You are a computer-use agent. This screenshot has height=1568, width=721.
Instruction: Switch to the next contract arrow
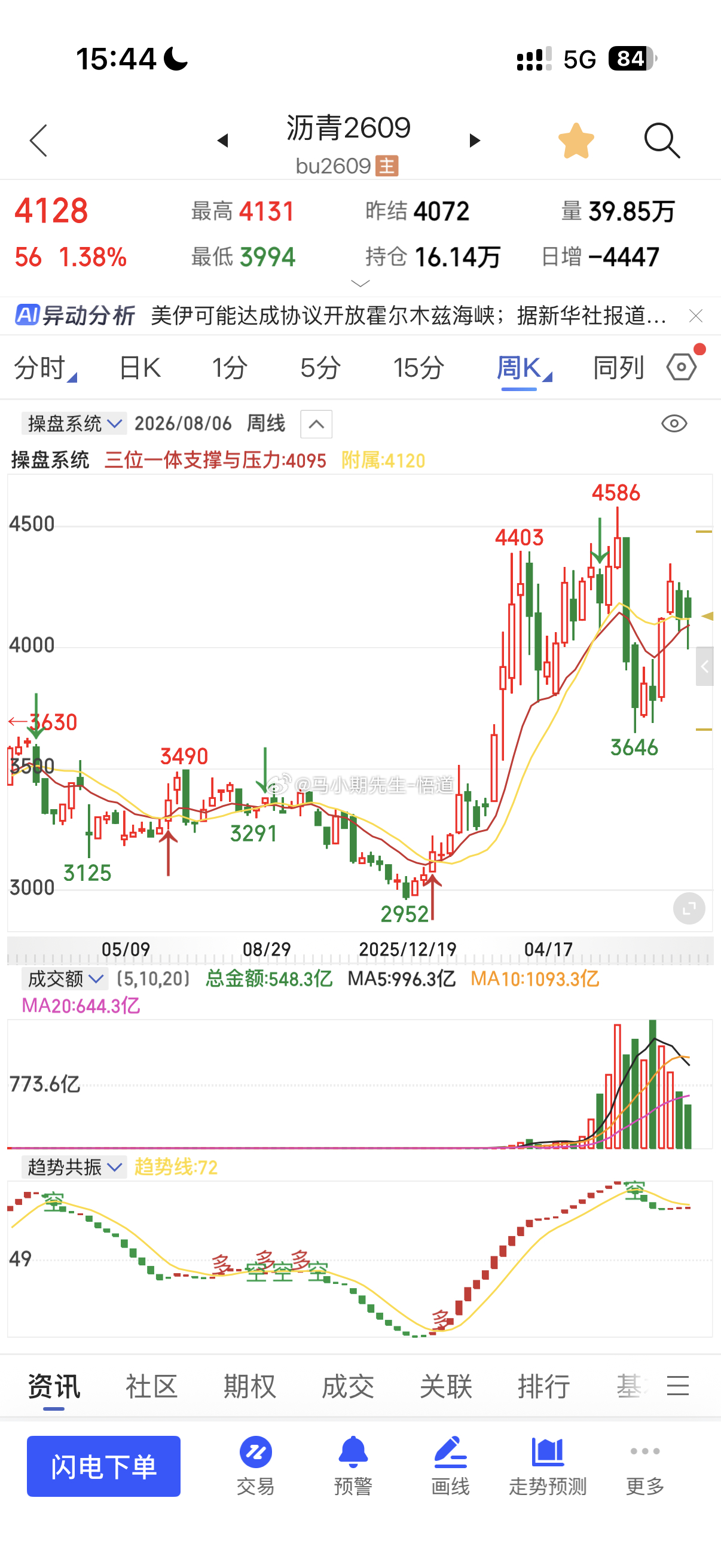tap(475, 141)
